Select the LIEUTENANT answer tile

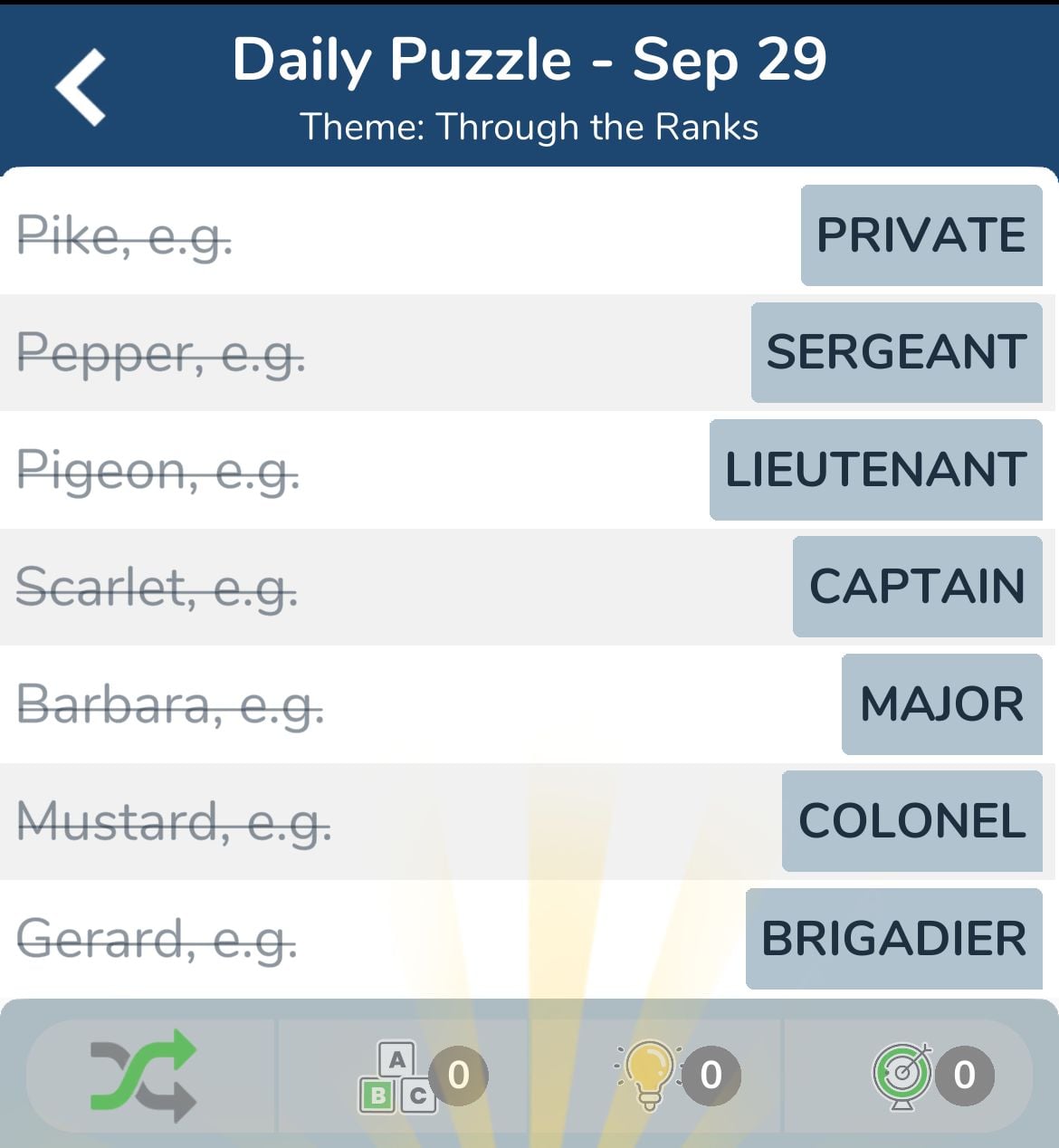[875, 470]
